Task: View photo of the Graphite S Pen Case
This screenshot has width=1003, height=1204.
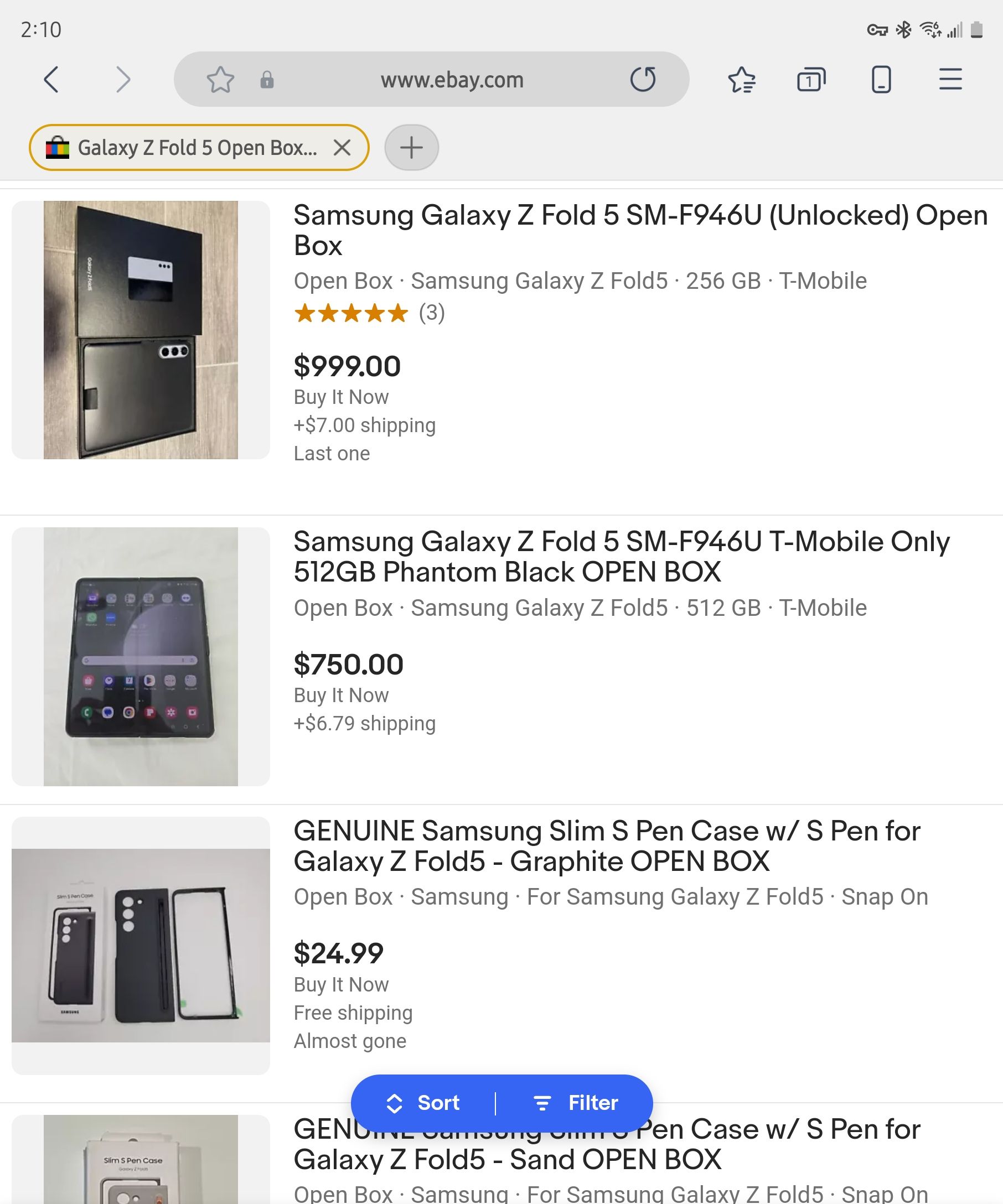Action: [x=141, y=945]
